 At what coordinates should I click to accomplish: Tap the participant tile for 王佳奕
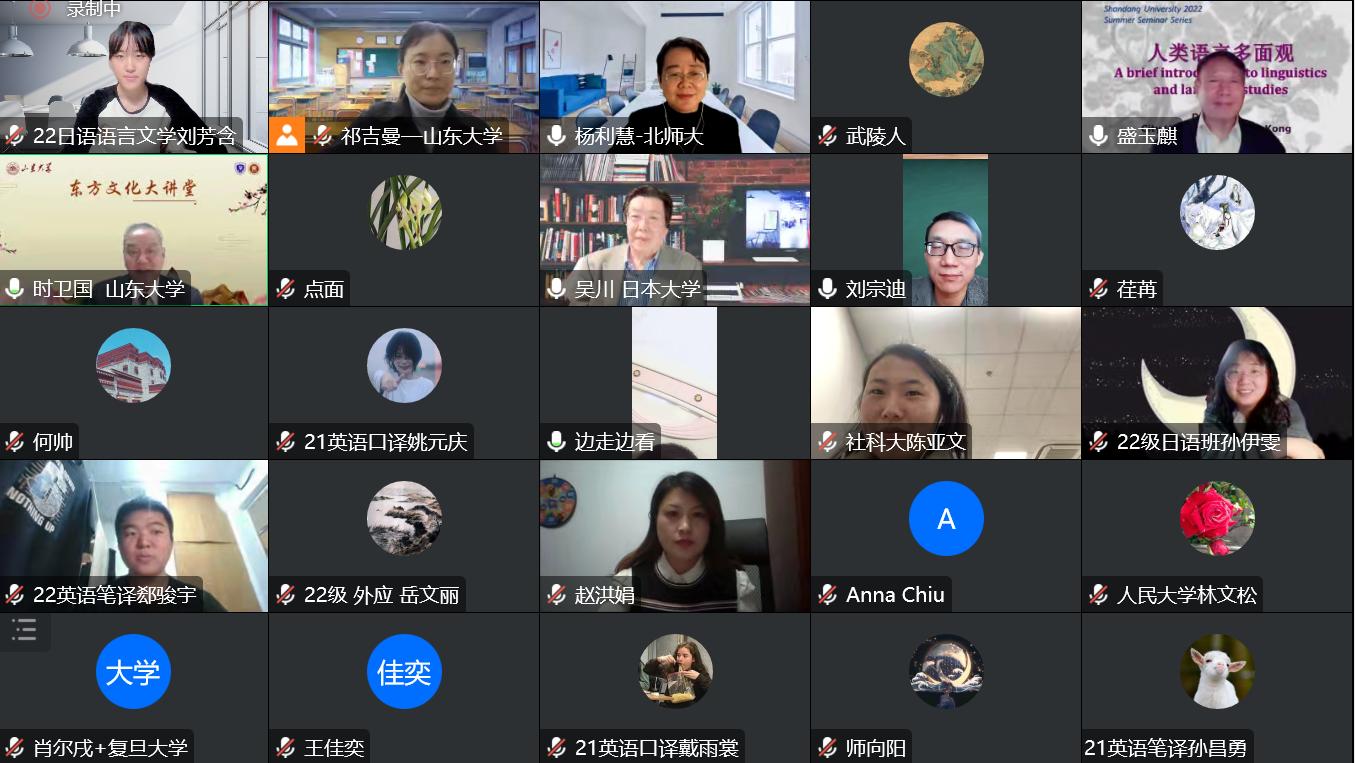click(404, 688)
